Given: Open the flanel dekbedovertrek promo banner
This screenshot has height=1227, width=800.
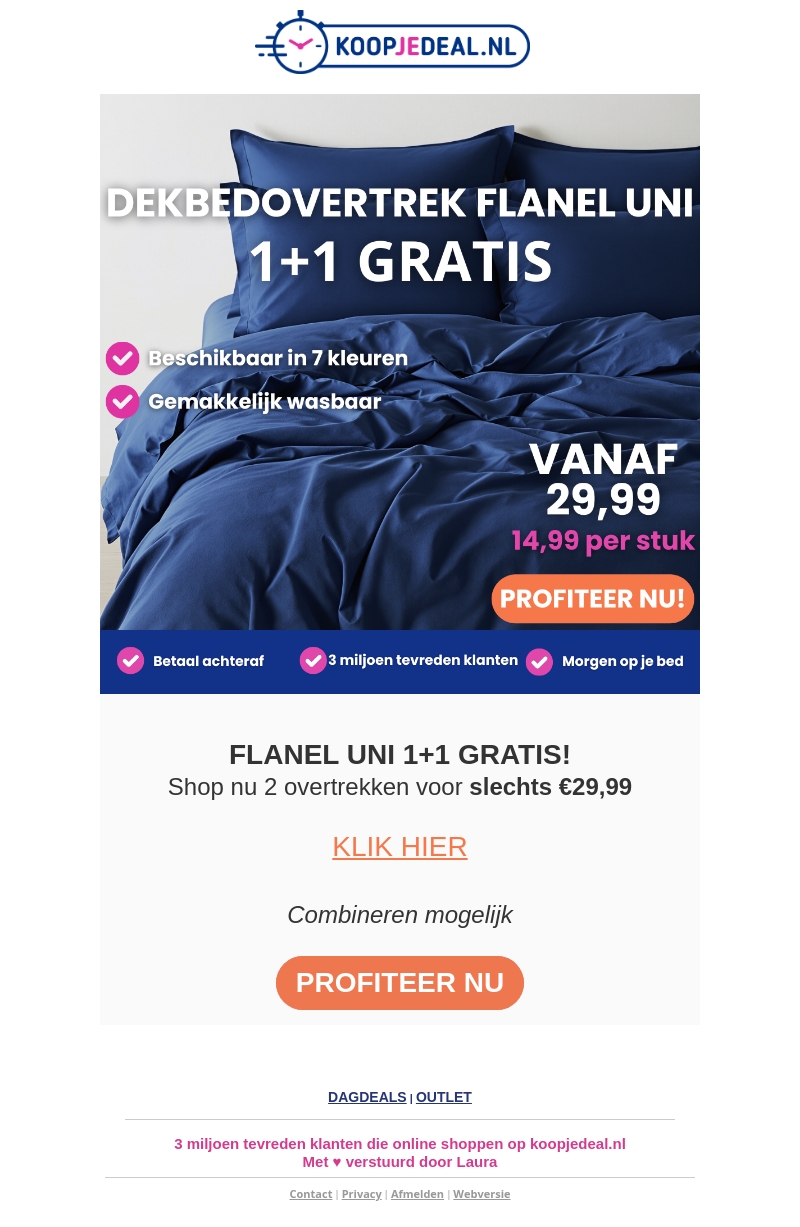Looking at the screenshot, I should (x=400, y=393).
